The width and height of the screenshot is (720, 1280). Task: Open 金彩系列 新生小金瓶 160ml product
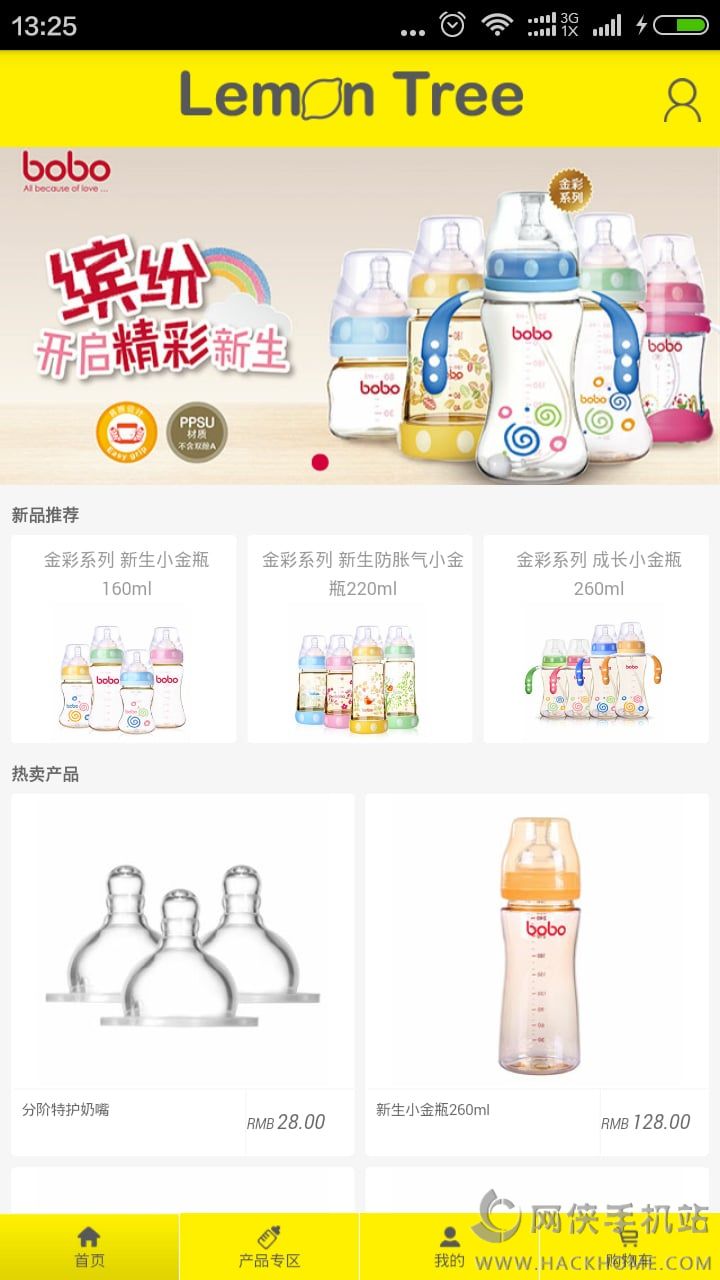(124, 639)
